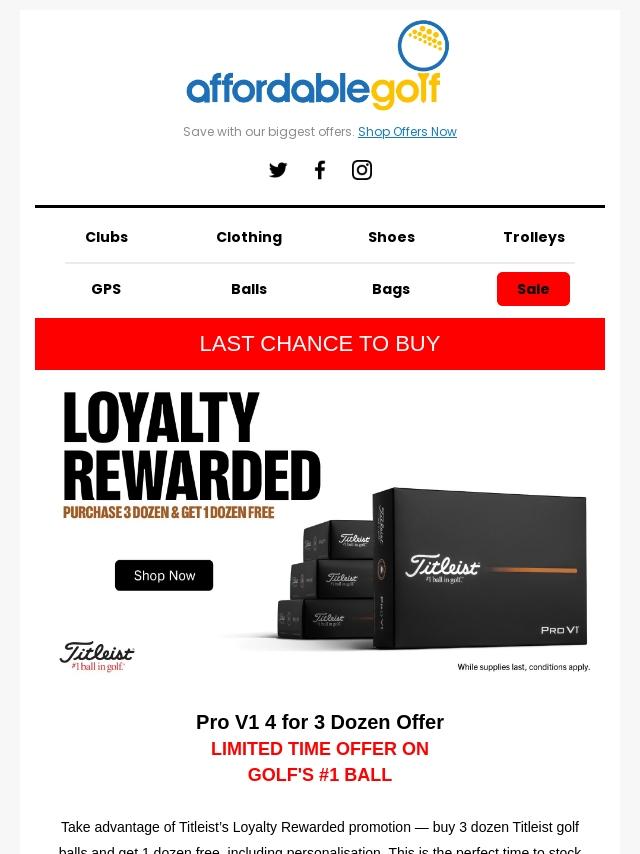Screen dimensions: 640x854
Task: Open the Loyalty Rewarded Titleist banner
Action: coord(320,530)
